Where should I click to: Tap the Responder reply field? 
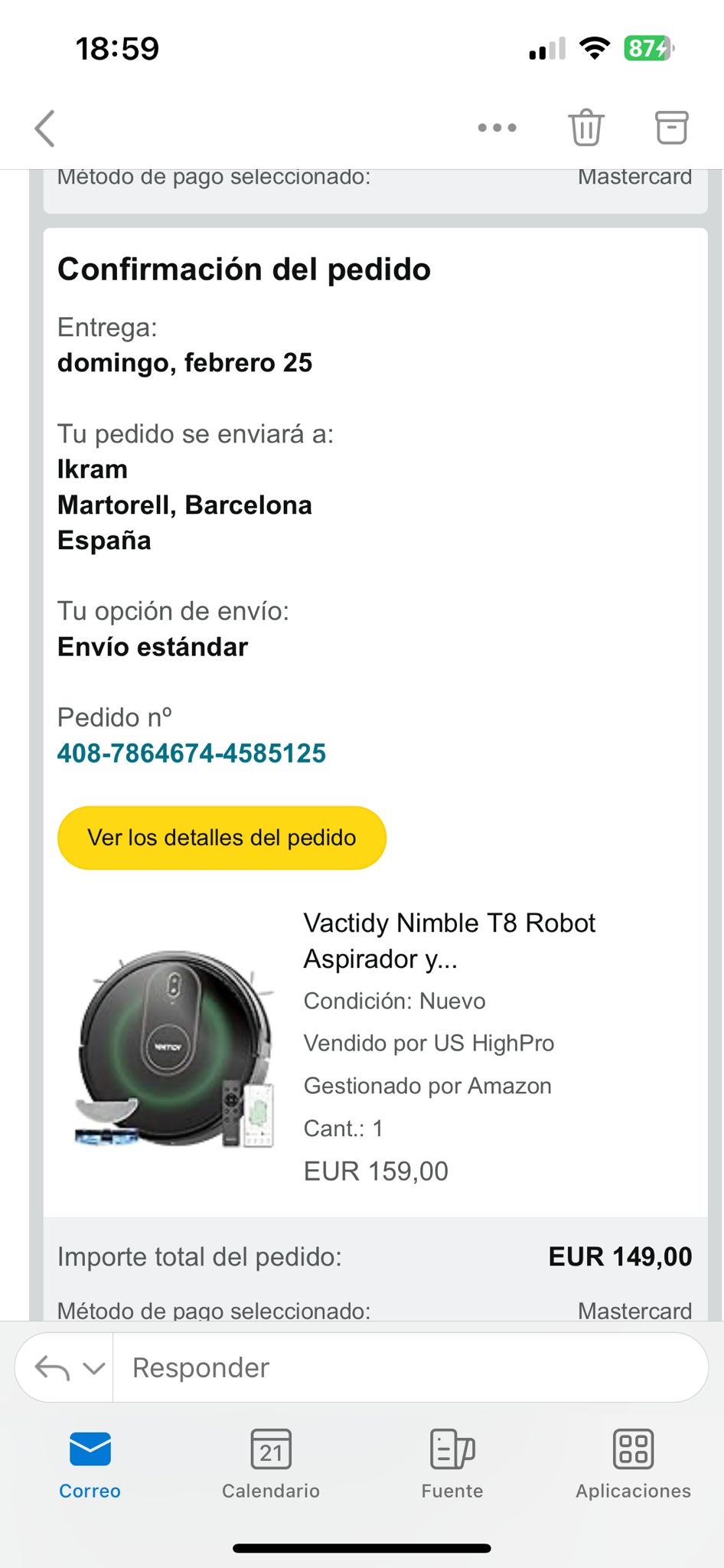(x=409, y=1367)
